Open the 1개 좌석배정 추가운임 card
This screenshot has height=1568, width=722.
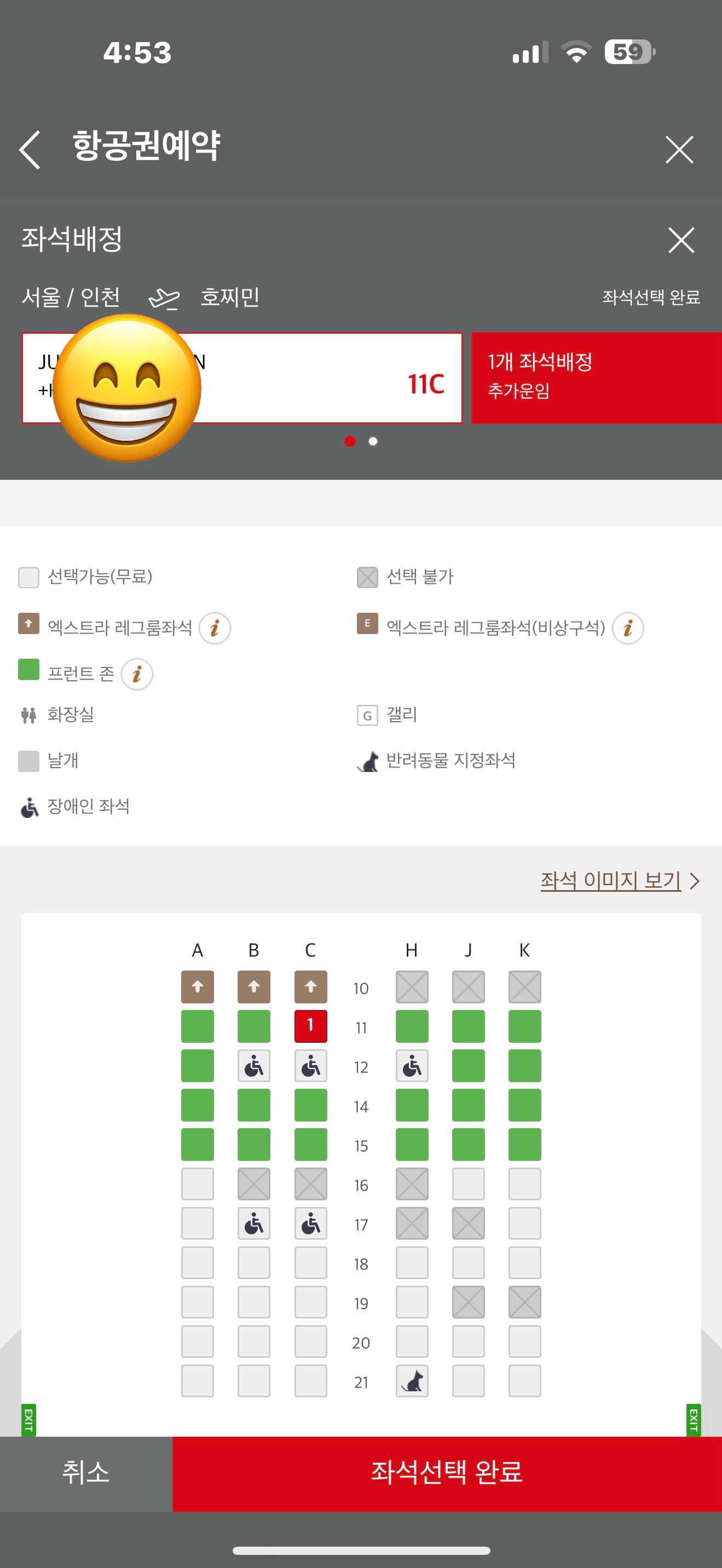597,378
